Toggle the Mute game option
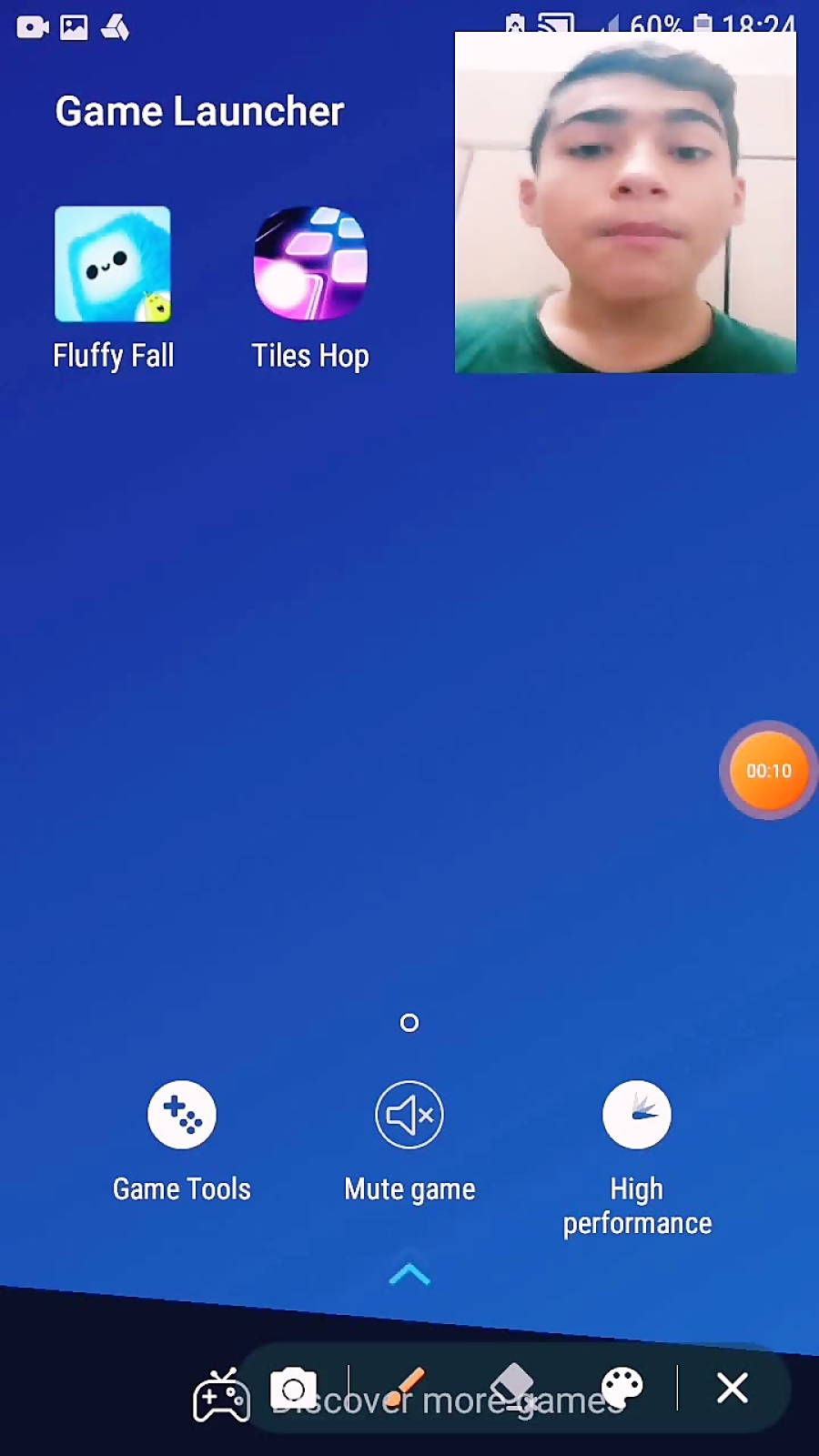819x1456 pixels. pos(409,1115)
